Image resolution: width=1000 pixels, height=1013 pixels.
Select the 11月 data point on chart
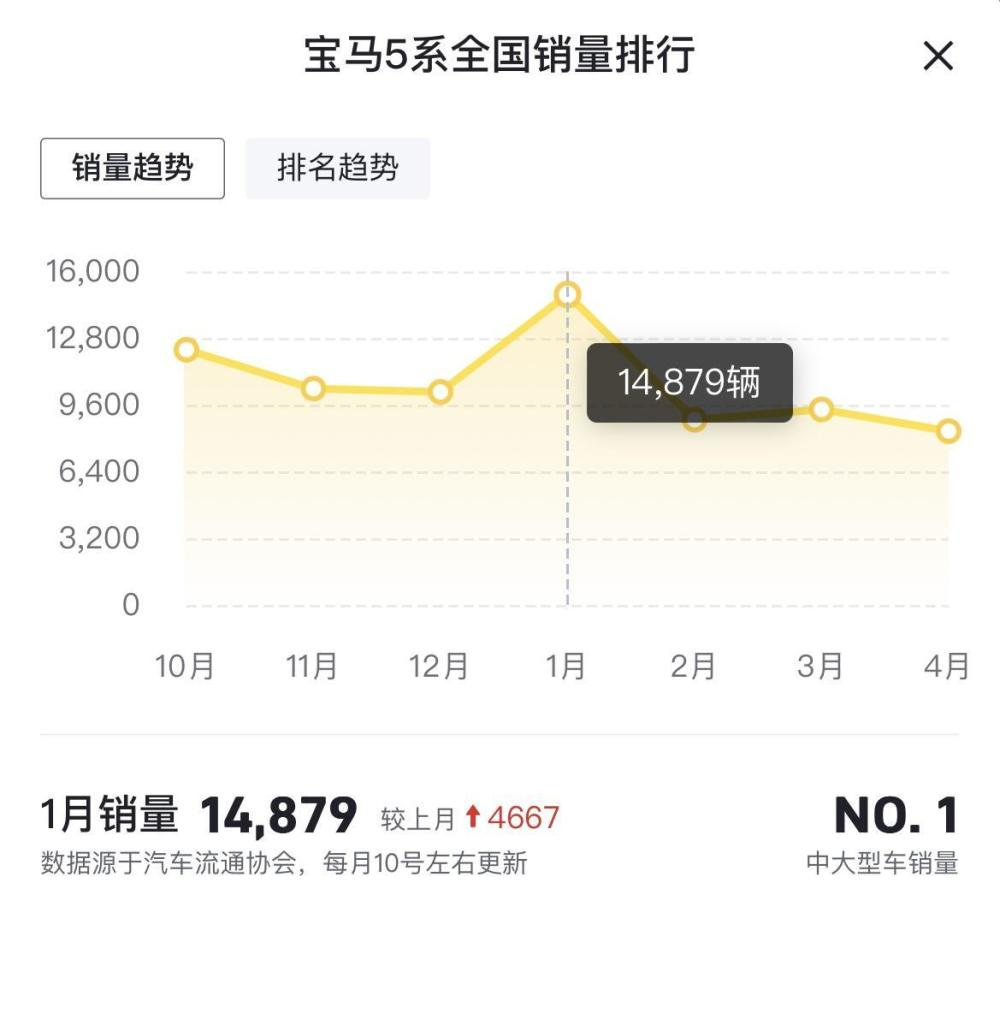point(313,388)
